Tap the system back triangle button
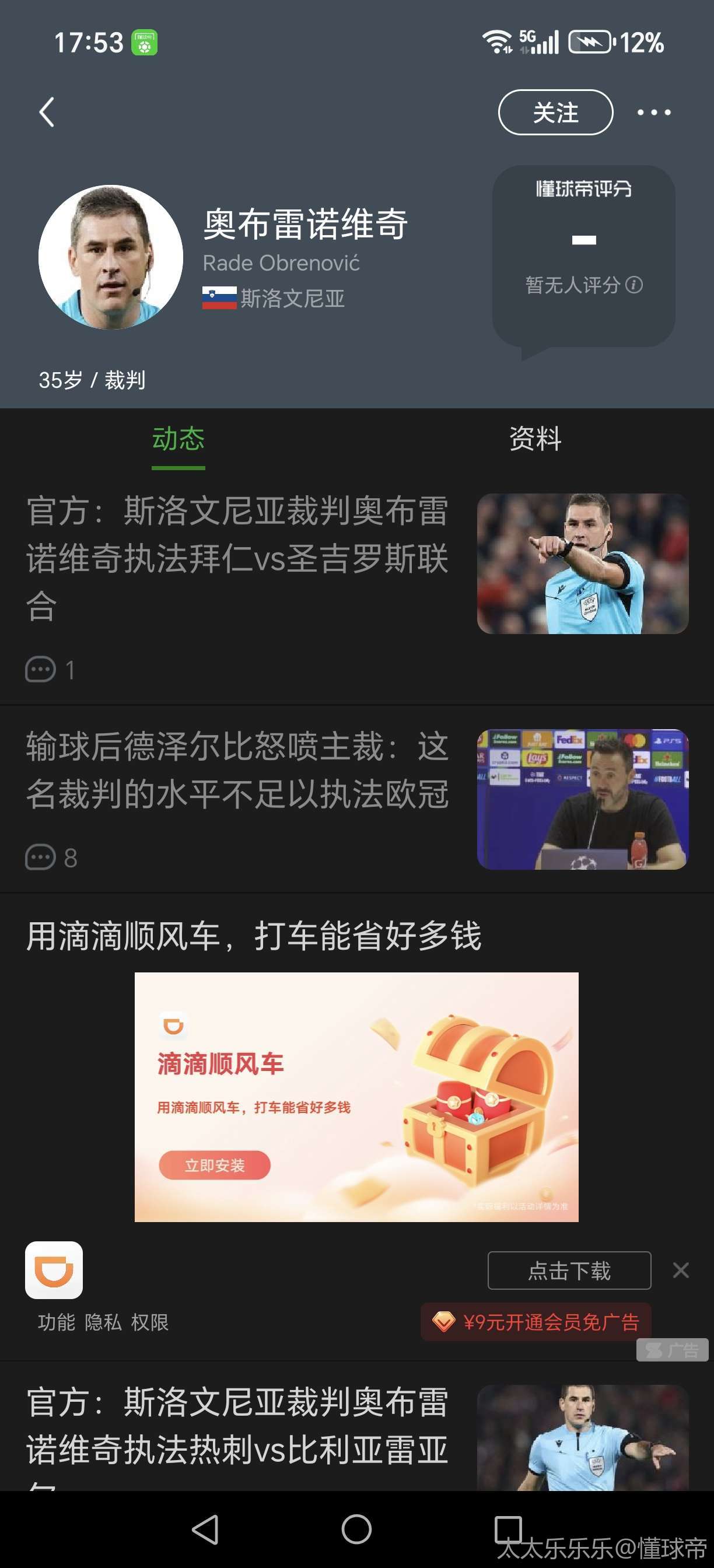 (x=206, y=1529)
